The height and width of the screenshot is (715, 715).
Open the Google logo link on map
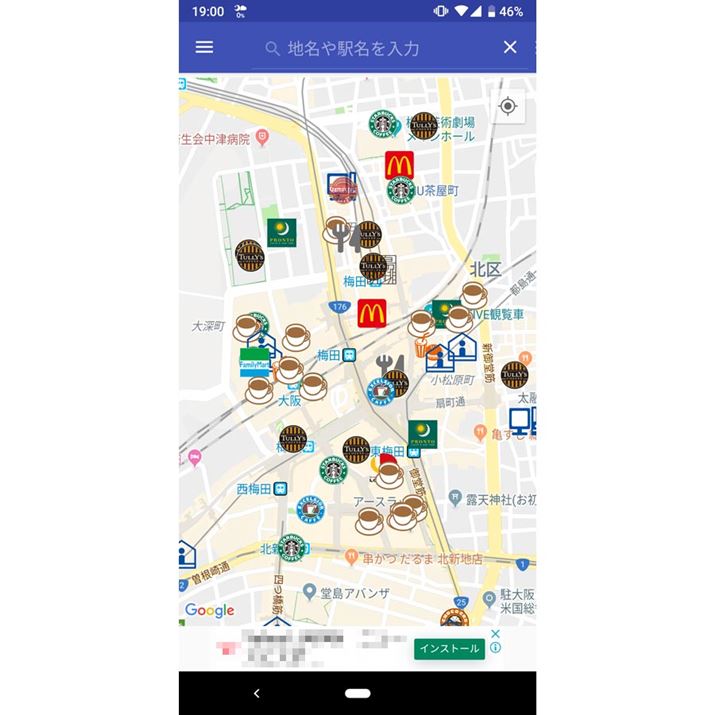pos(210,610)
